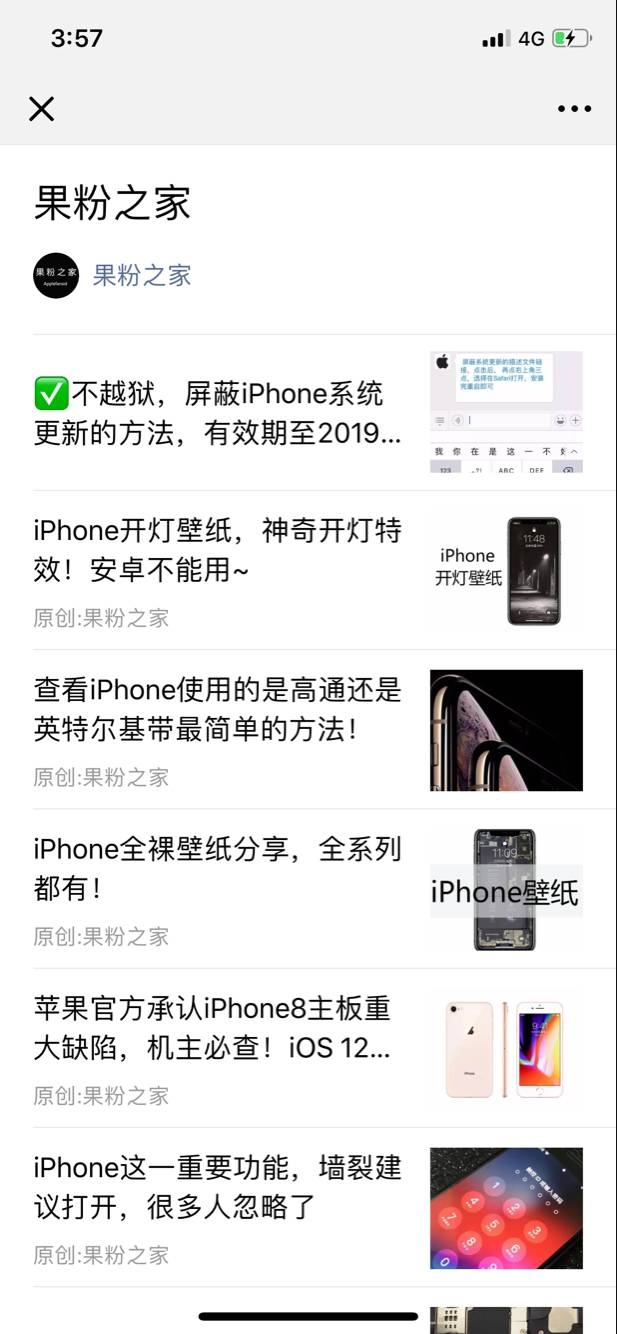Open the article about 屏蔽iPhone系统更新
Image resolution: width=617 pixels, height=1334 pixels.
pos(308,413)
